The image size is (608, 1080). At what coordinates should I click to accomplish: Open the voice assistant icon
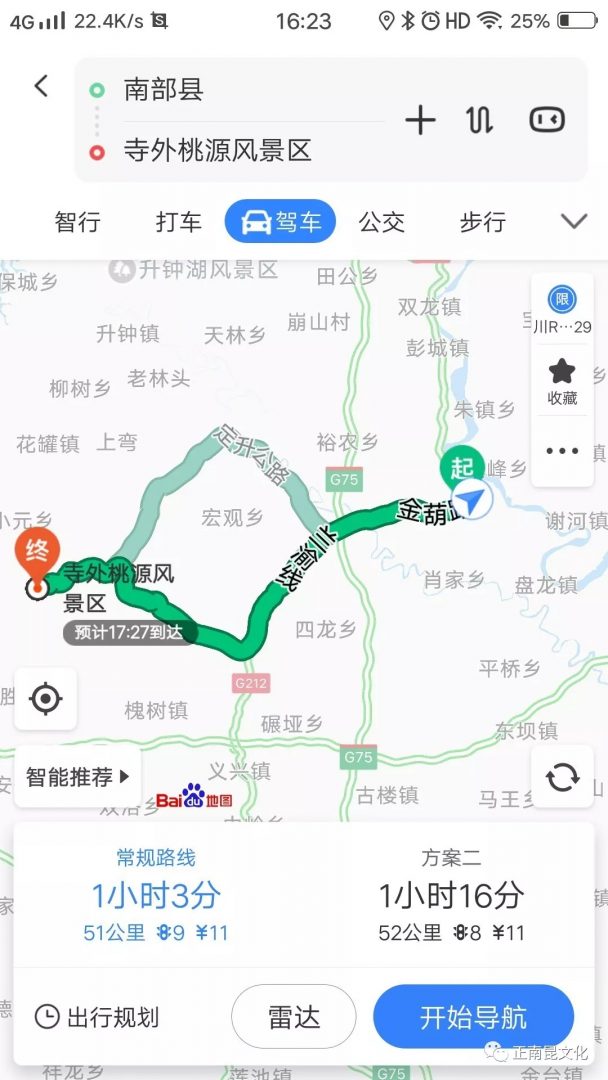click(x=547, y=121)
